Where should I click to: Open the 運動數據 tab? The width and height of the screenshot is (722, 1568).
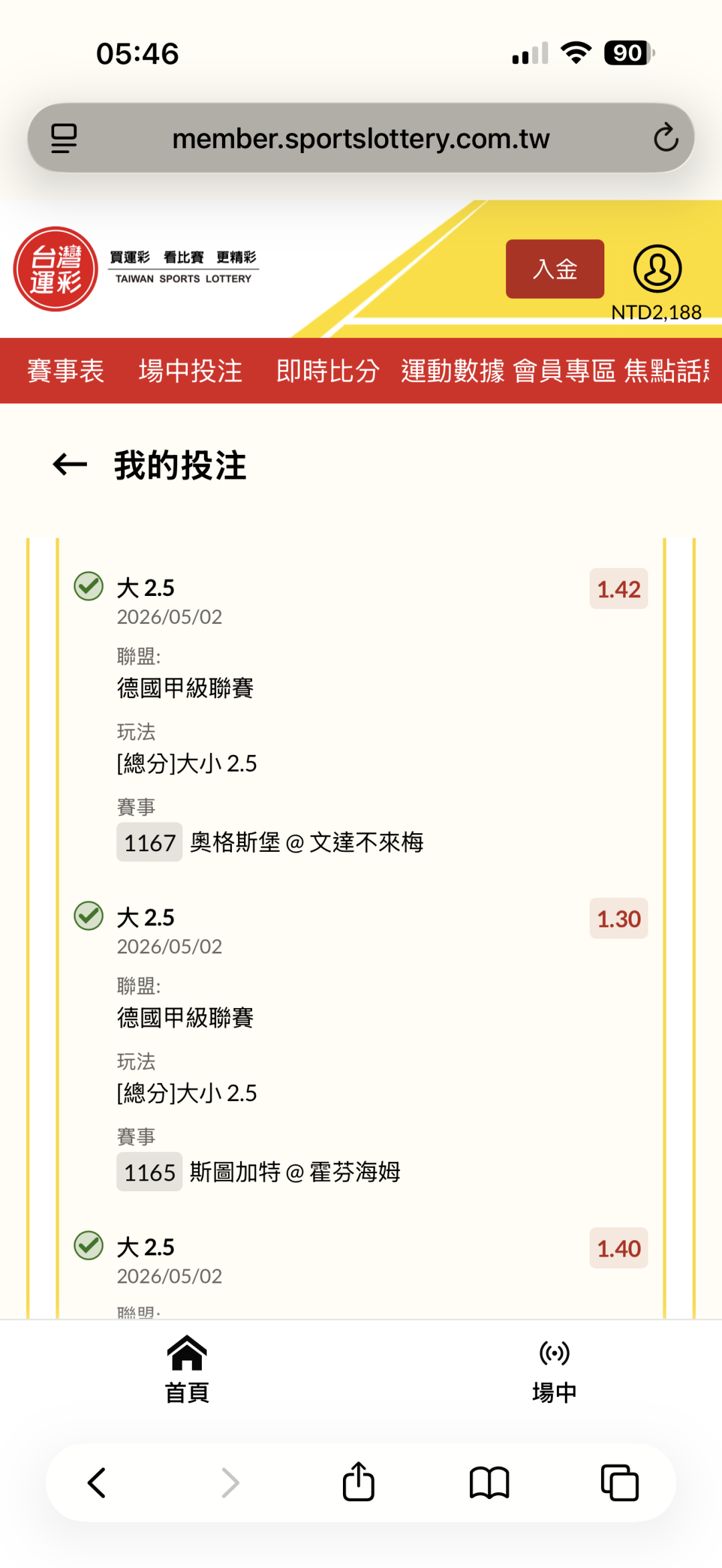pyautogui.click(x=453, y=371)
